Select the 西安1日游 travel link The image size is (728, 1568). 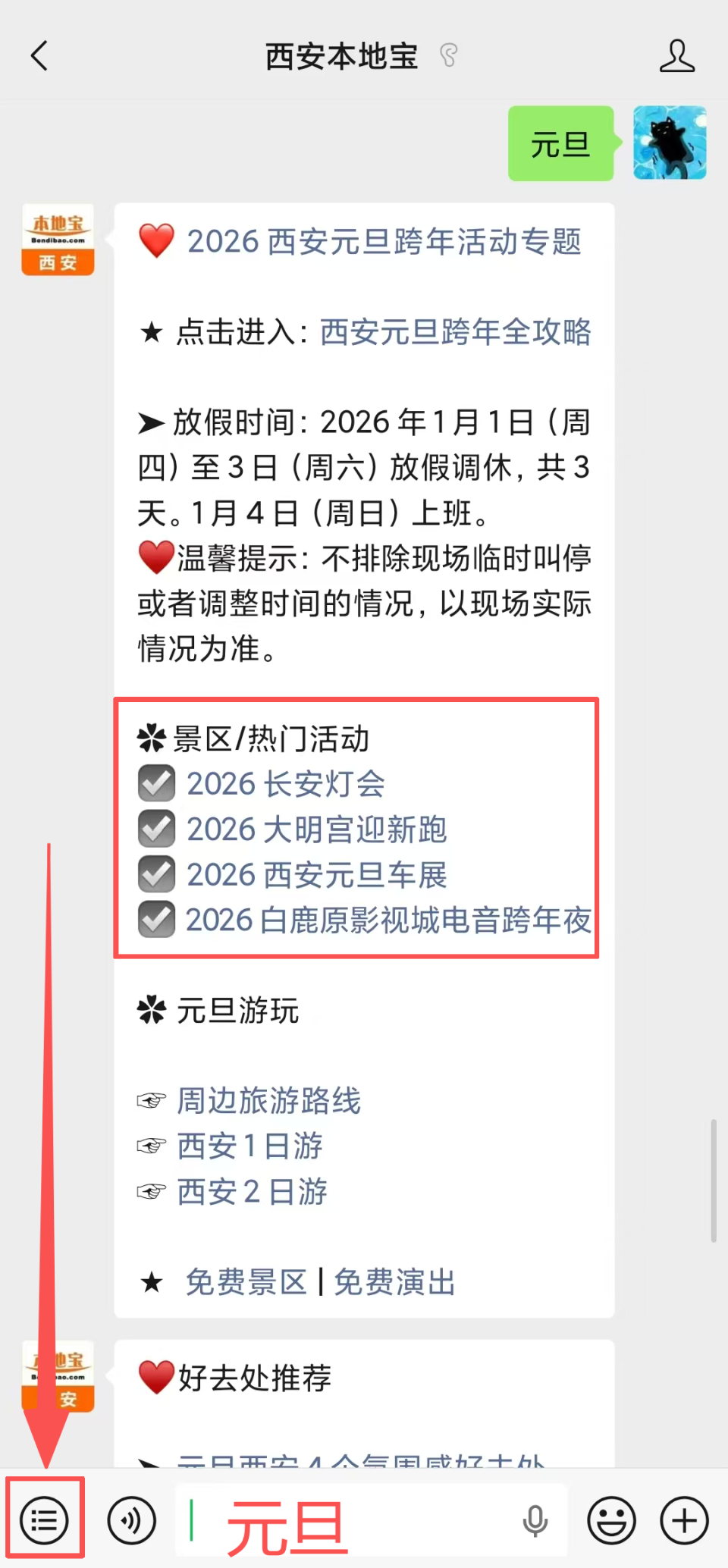coord(249,1146)
